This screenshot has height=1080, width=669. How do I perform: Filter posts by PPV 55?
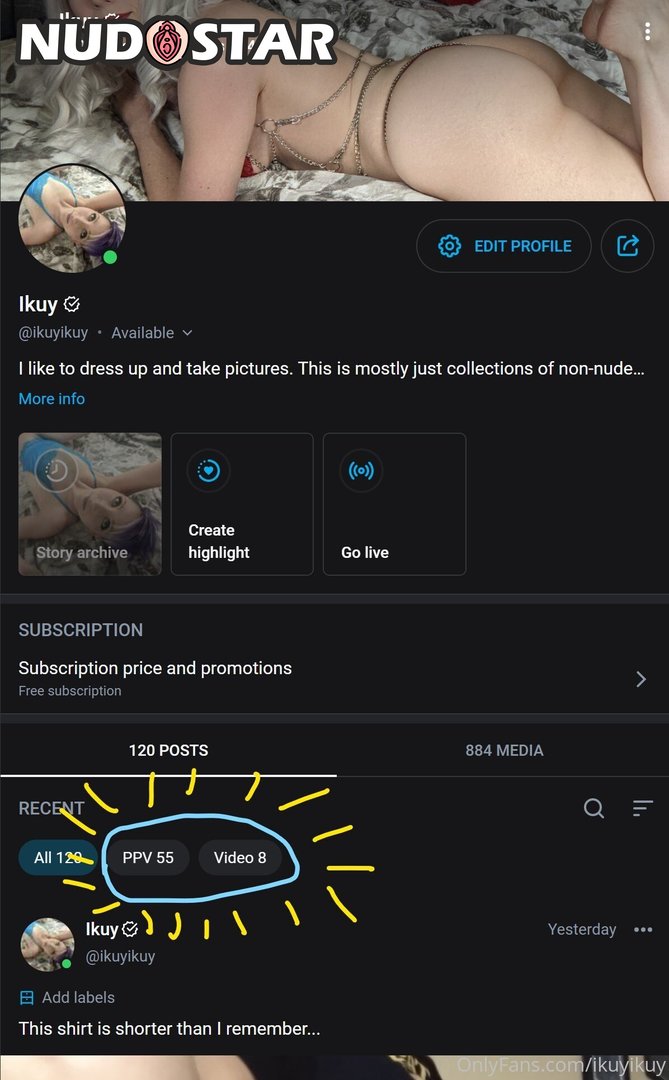pyautogui.click(x=148, y=857)
